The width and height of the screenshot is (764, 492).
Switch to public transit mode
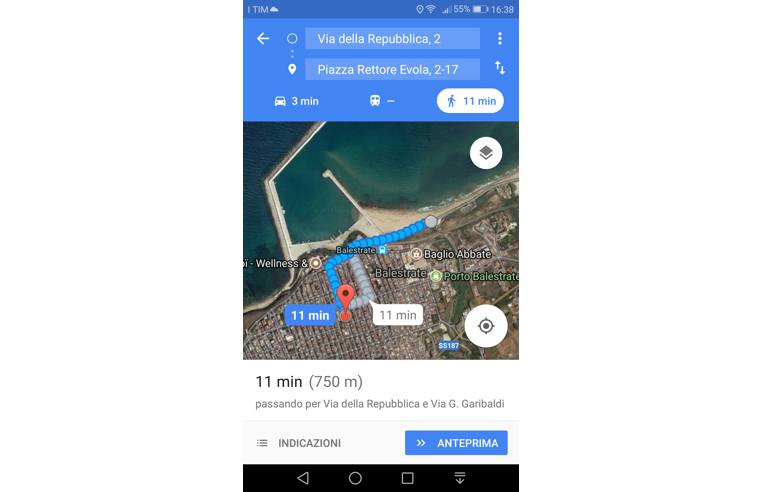click(x=382, y=101)
